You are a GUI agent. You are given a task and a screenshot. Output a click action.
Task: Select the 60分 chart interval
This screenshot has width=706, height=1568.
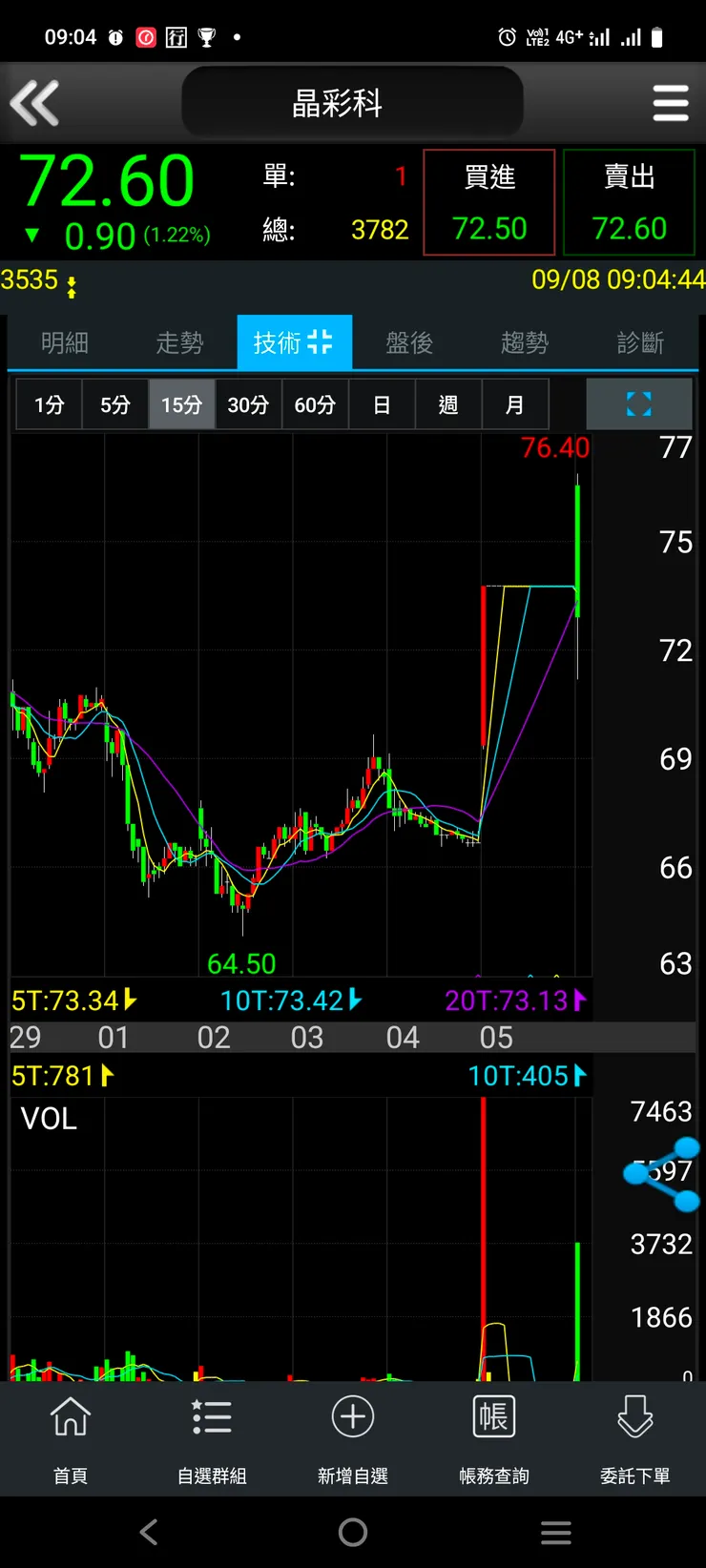pos(315,404)
